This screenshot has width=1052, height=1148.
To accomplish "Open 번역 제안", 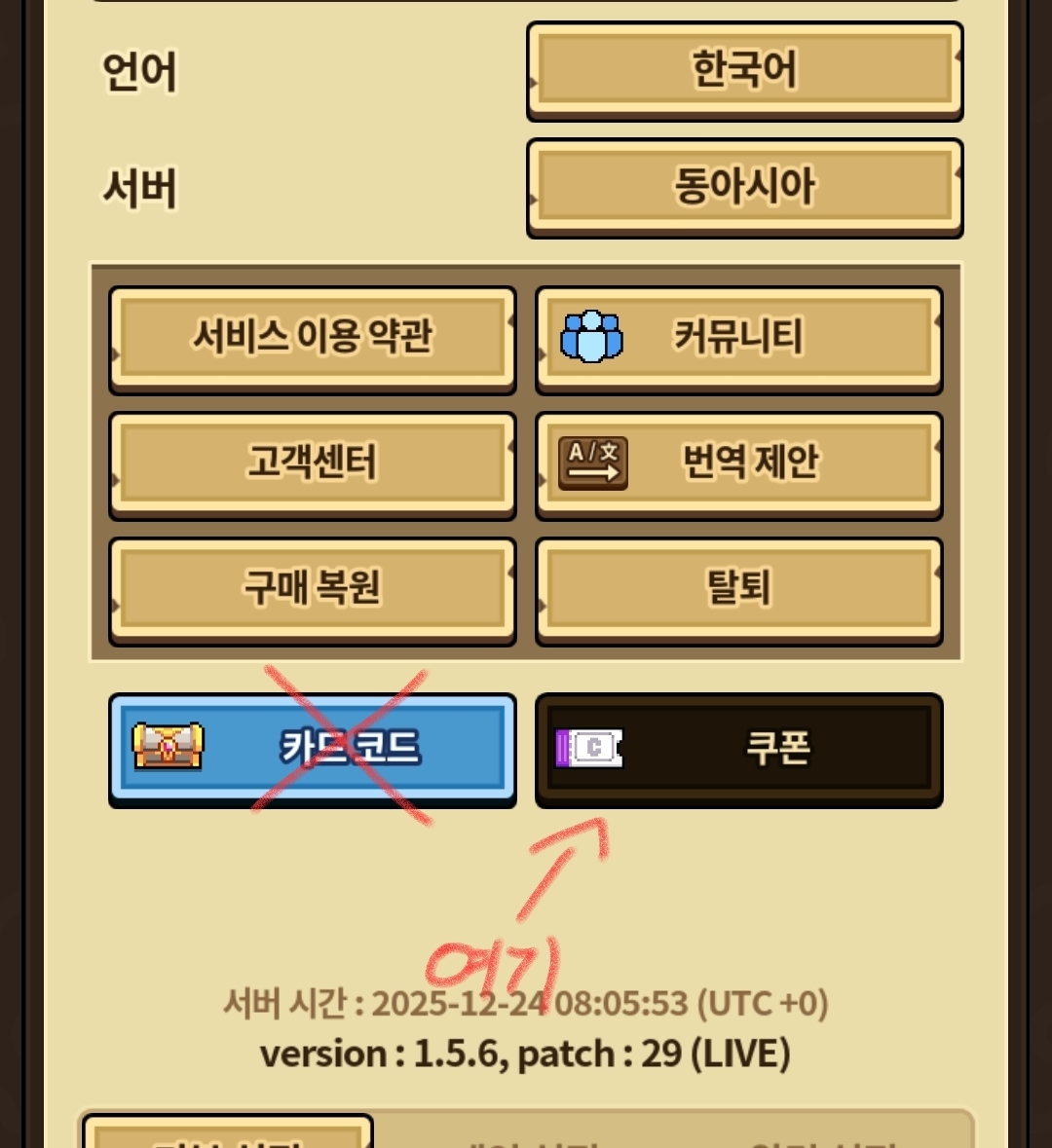I will (x=738, y=463).
